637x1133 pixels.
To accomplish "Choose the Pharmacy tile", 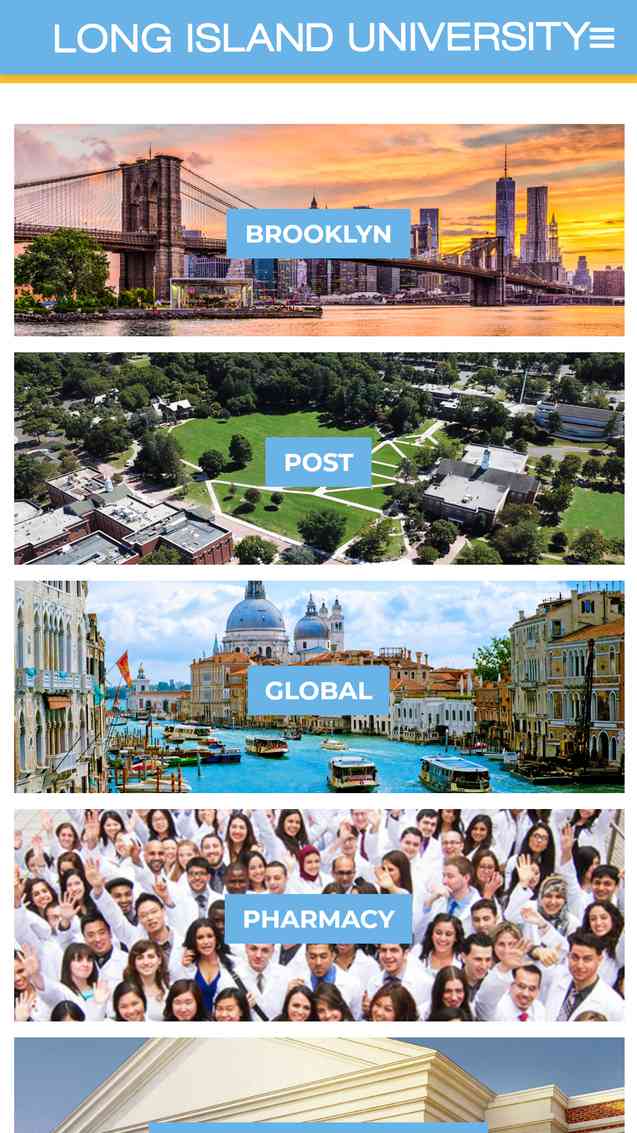I will point(318,918).
